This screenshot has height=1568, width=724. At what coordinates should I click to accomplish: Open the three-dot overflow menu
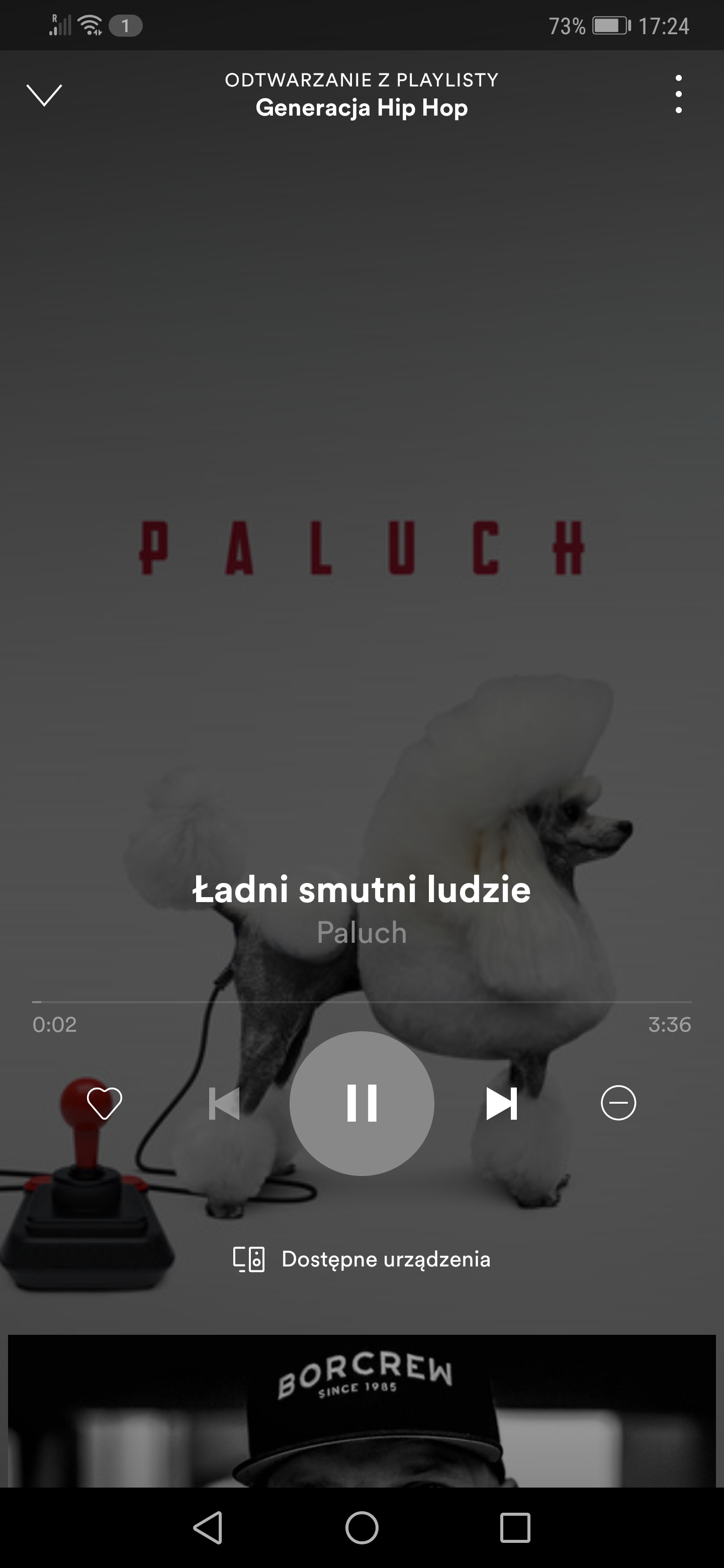(x=678, y=94)
